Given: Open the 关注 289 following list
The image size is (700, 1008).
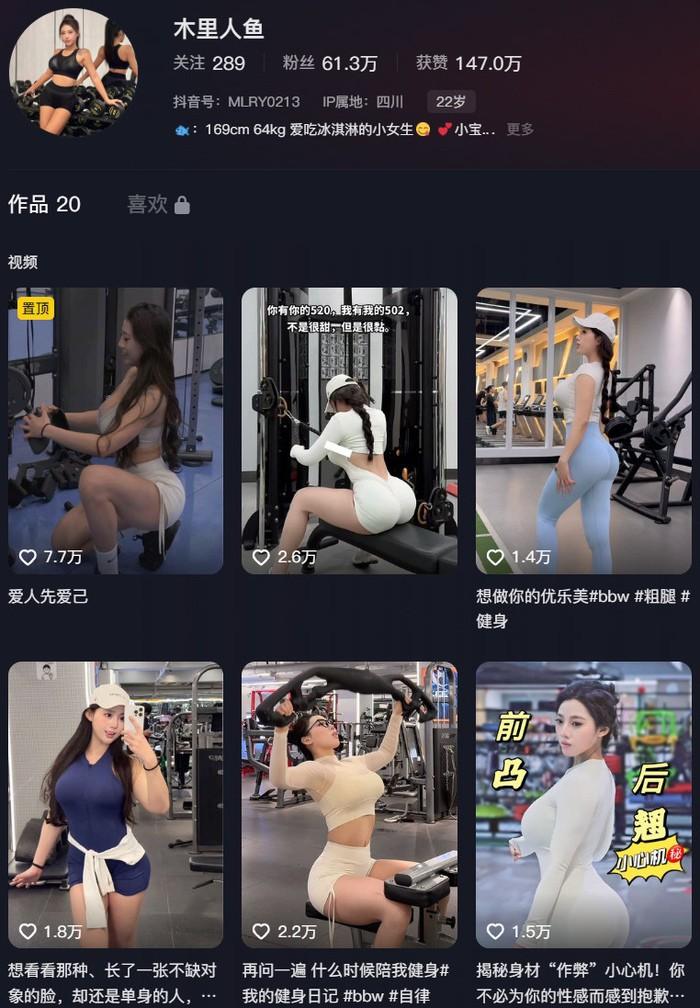Looking at the screenshot, I should click(209, 63).
